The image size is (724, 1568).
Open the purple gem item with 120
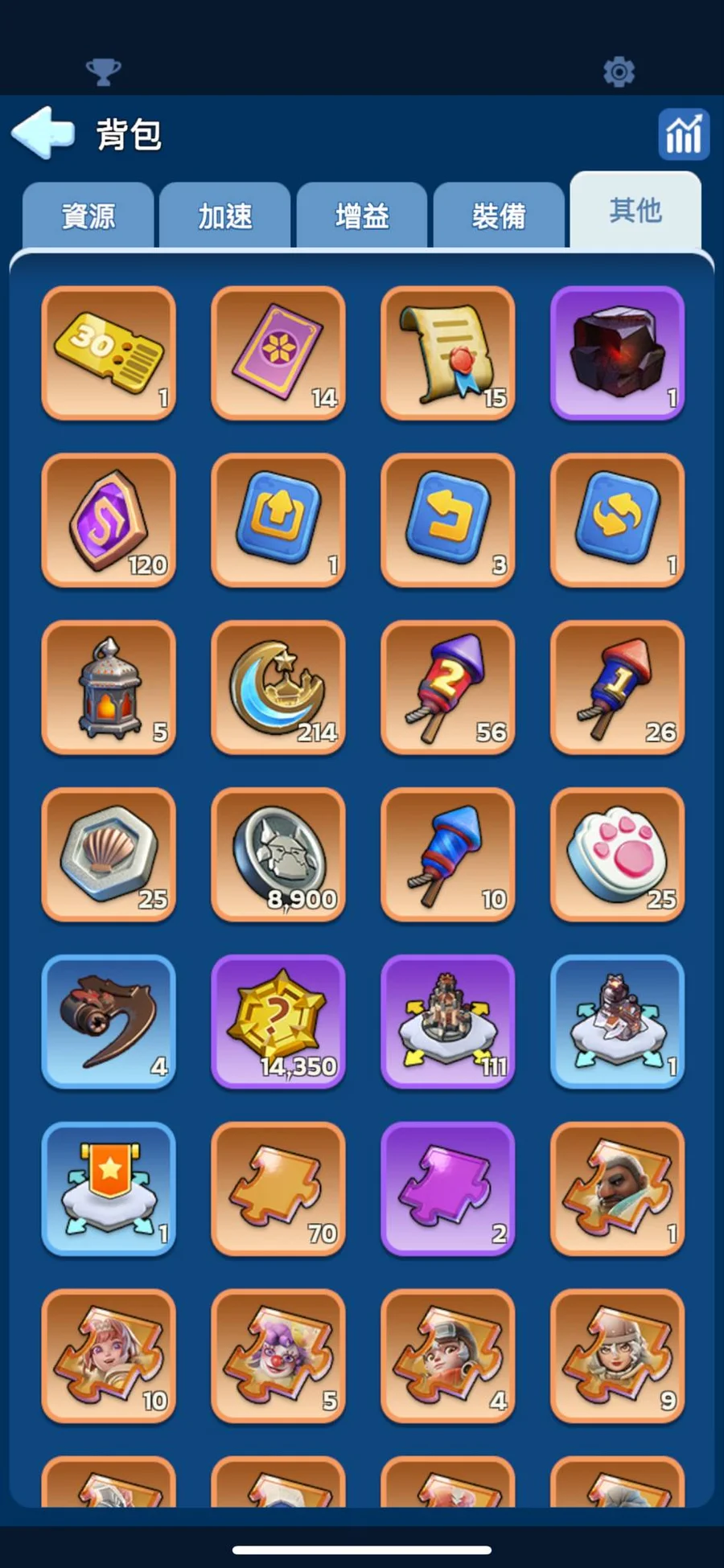(109, 520)
